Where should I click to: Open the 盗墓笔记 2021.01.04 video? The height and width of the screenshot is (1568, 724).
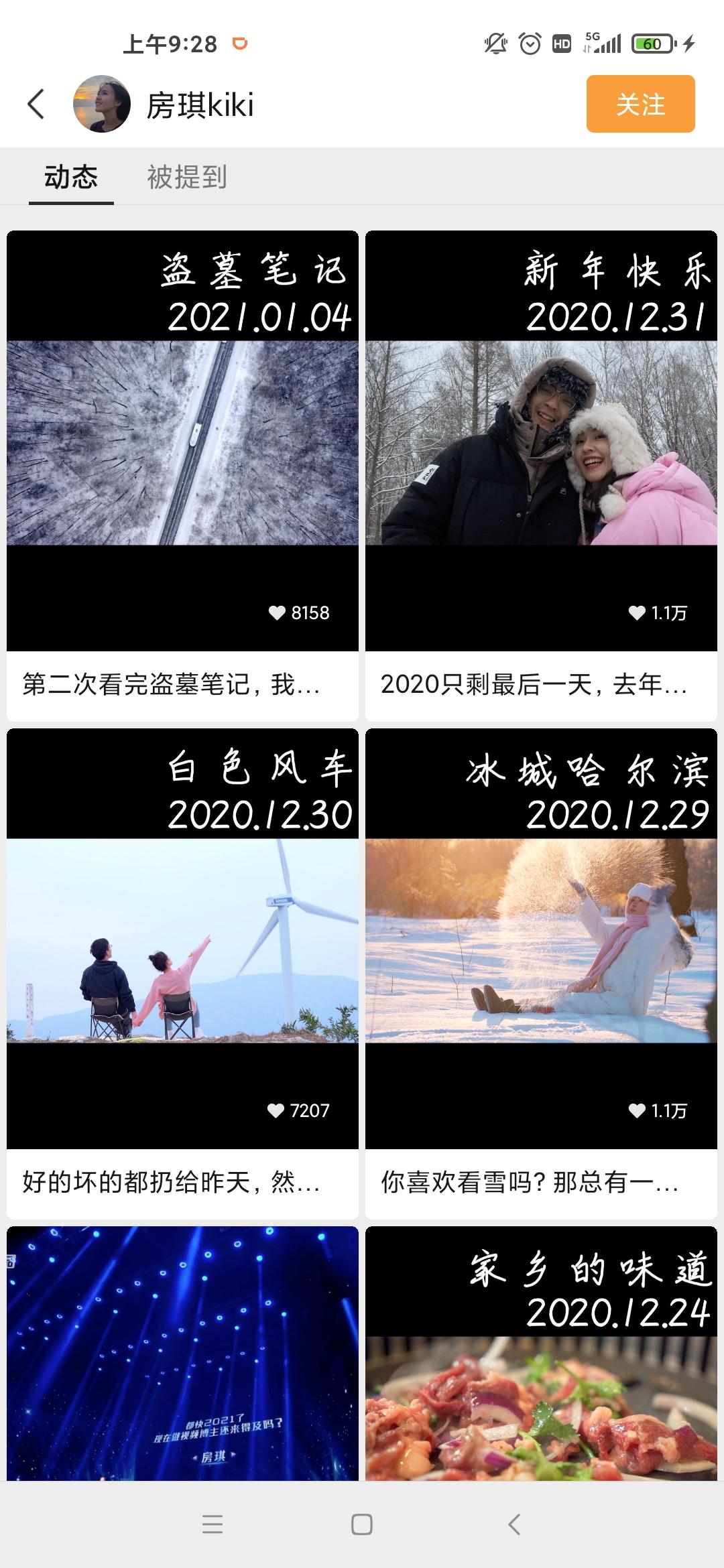coord(182,442)
